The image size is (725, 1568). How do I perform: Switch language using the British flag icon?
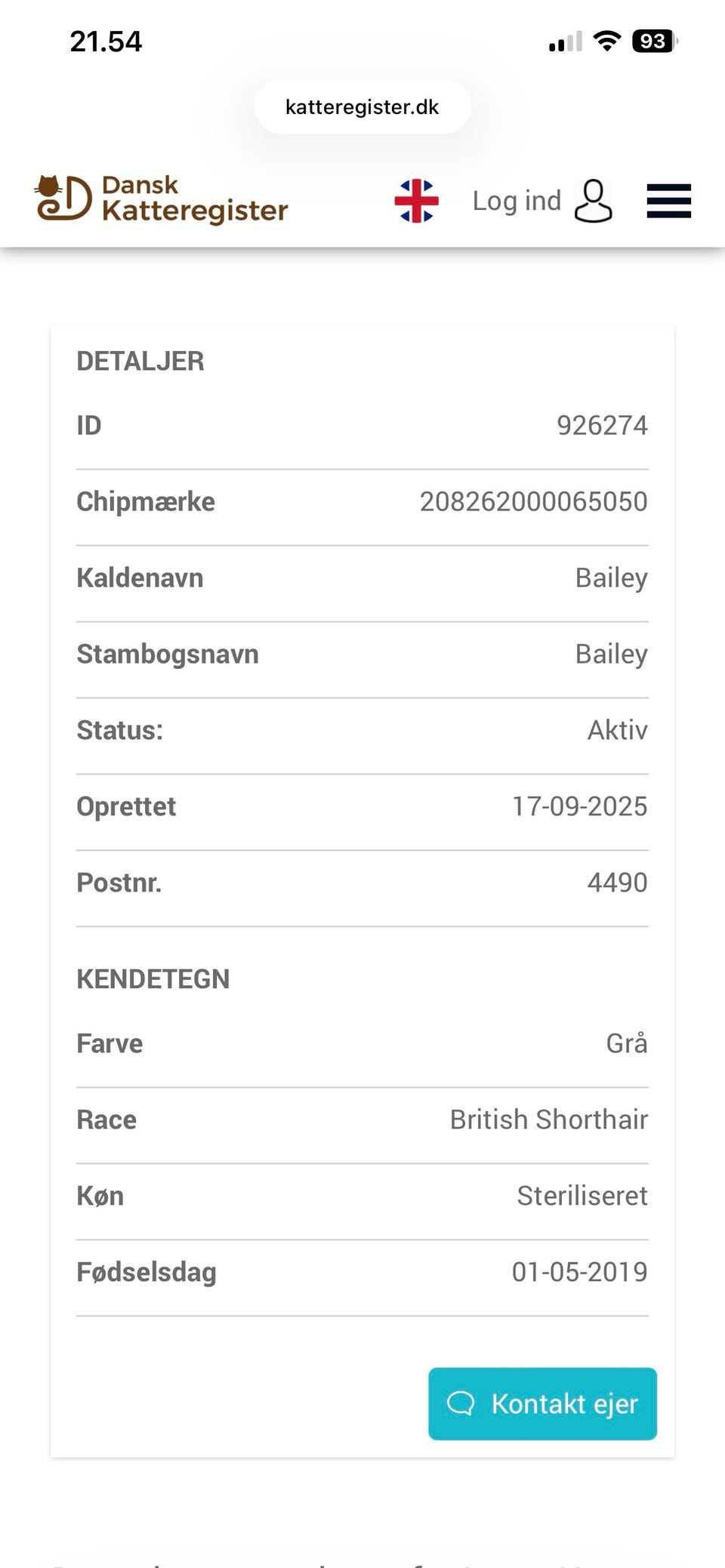416,201
